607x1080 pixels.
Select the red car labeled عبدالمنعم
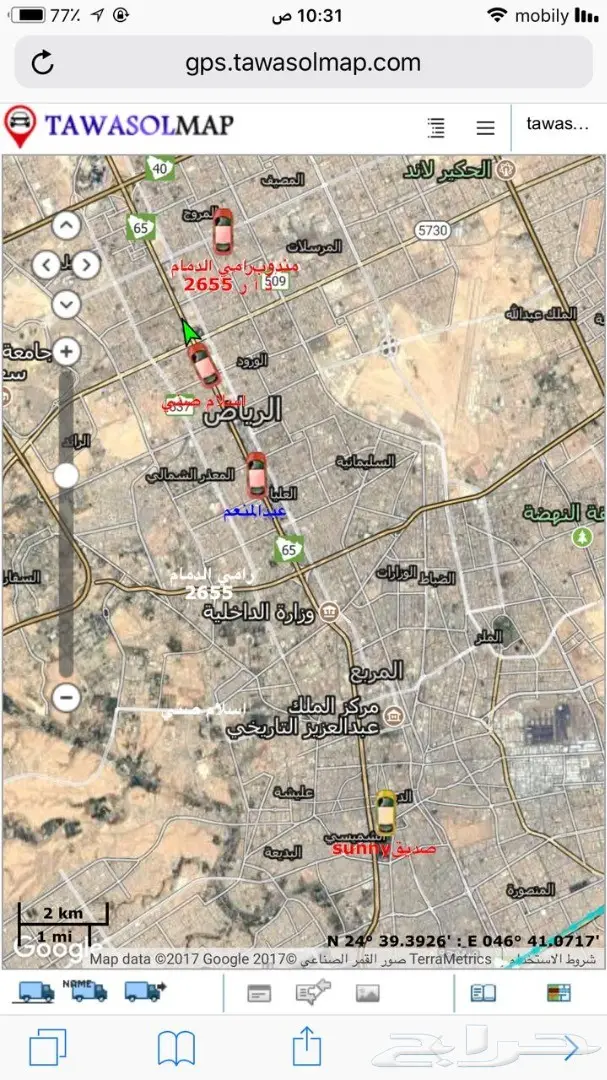click(x=257, y=476)
